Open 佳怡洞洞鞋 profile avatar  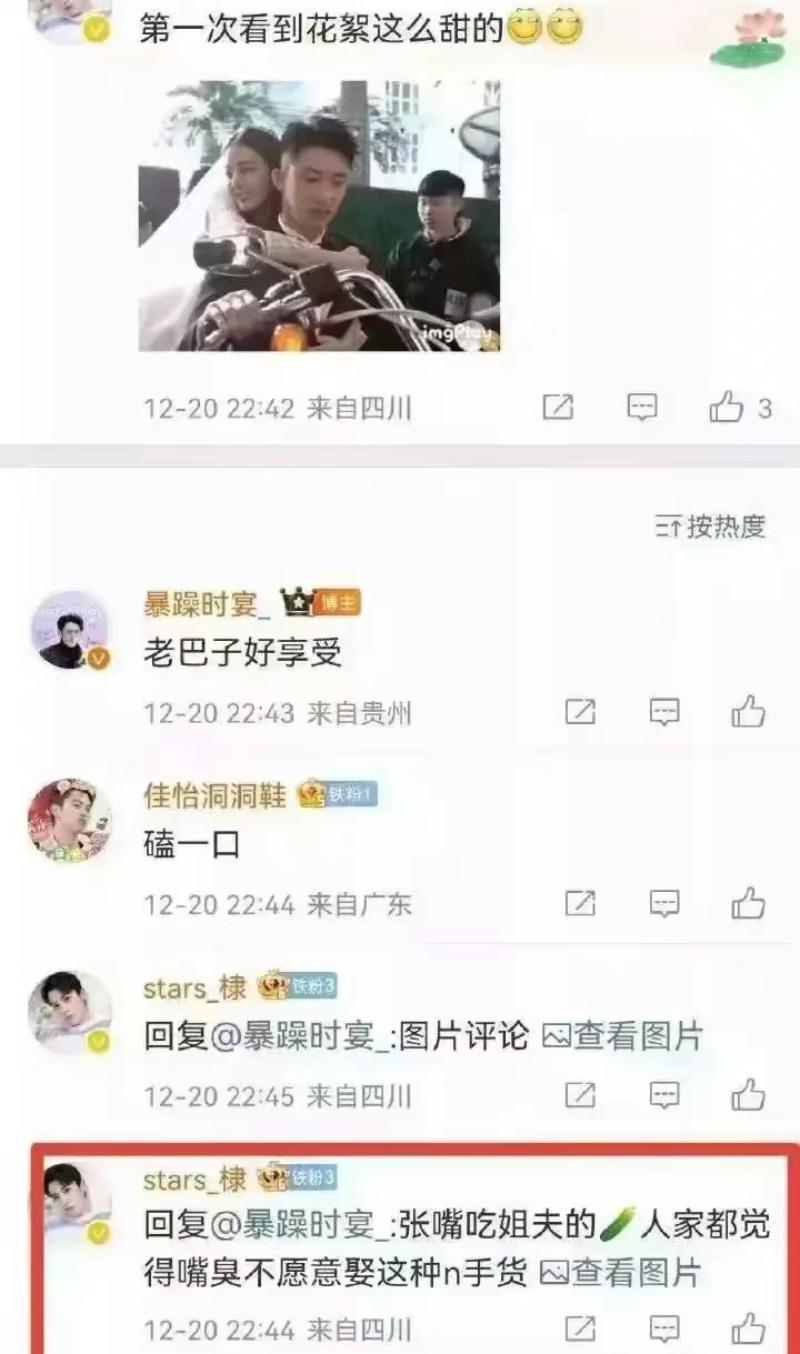tap(69, 819)
